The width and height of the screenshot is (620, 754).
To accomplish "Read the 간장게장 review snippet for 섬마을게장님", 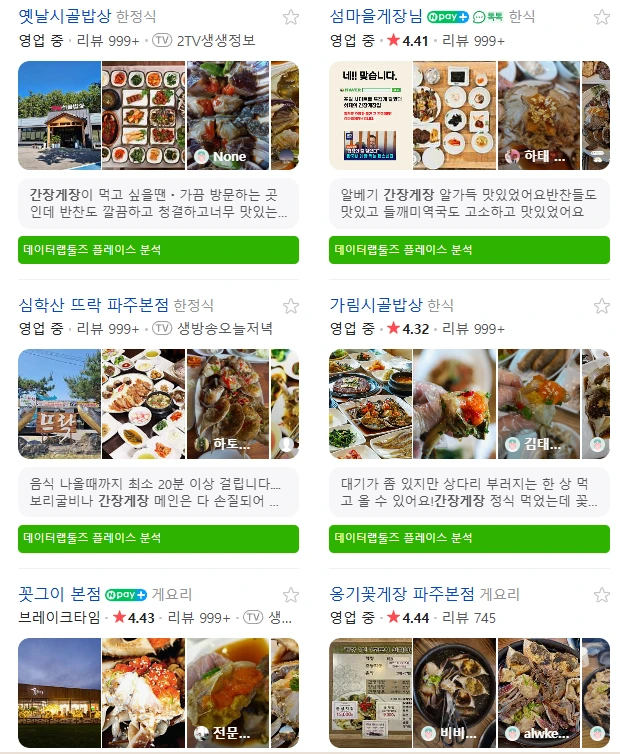I will coord(469,203).
